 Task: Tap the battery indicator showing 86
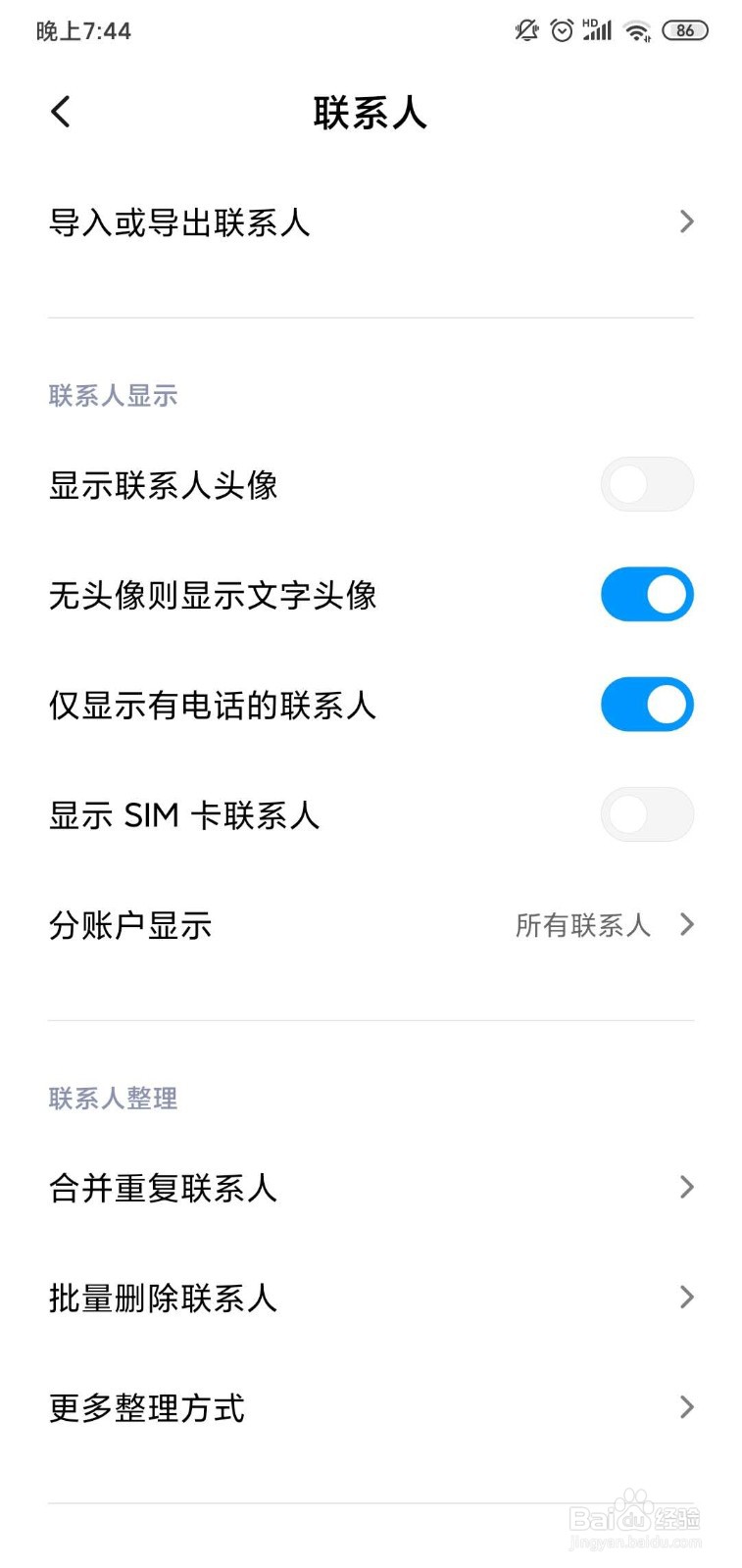[686, 30]
